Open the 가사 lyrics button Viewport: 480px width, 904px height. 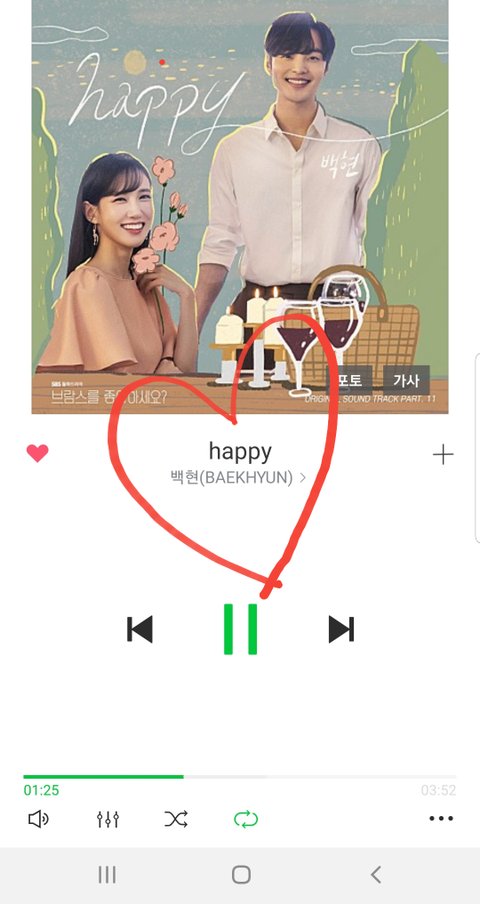point(406,381)
